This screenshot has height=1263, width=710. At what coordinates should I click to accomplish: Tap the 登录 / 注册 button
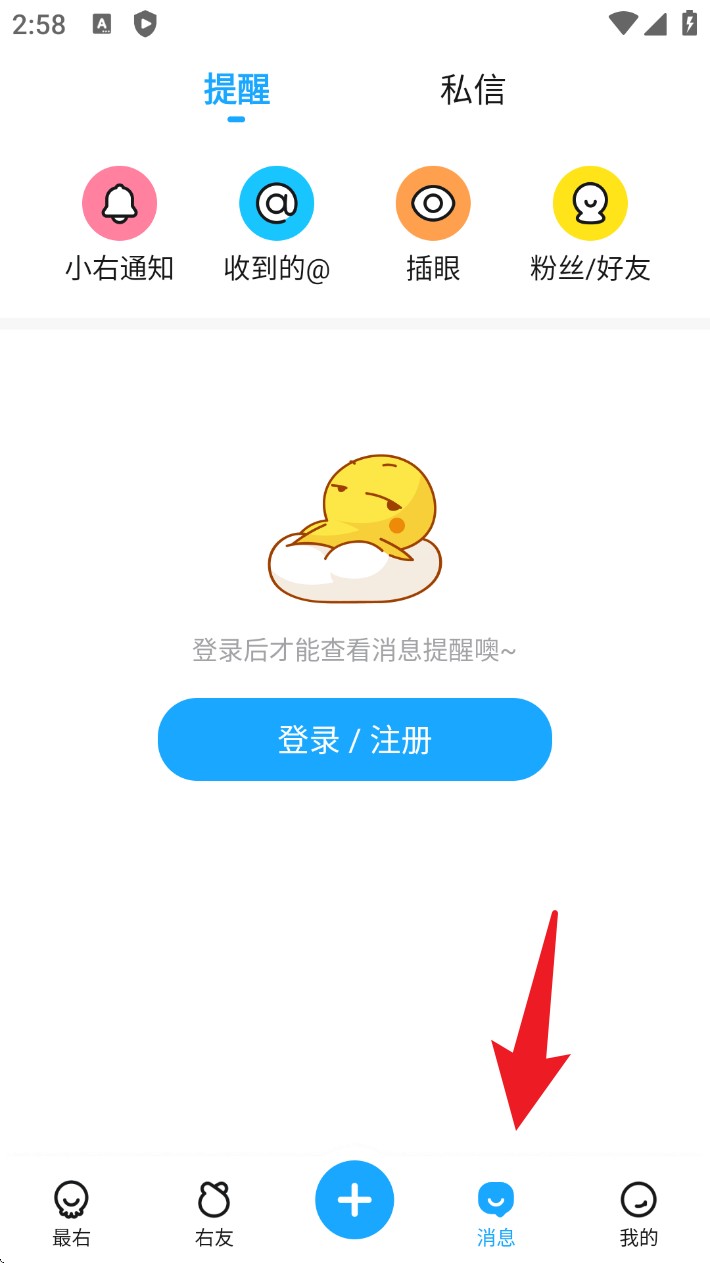pyautogui.click(x=355, y=739)
